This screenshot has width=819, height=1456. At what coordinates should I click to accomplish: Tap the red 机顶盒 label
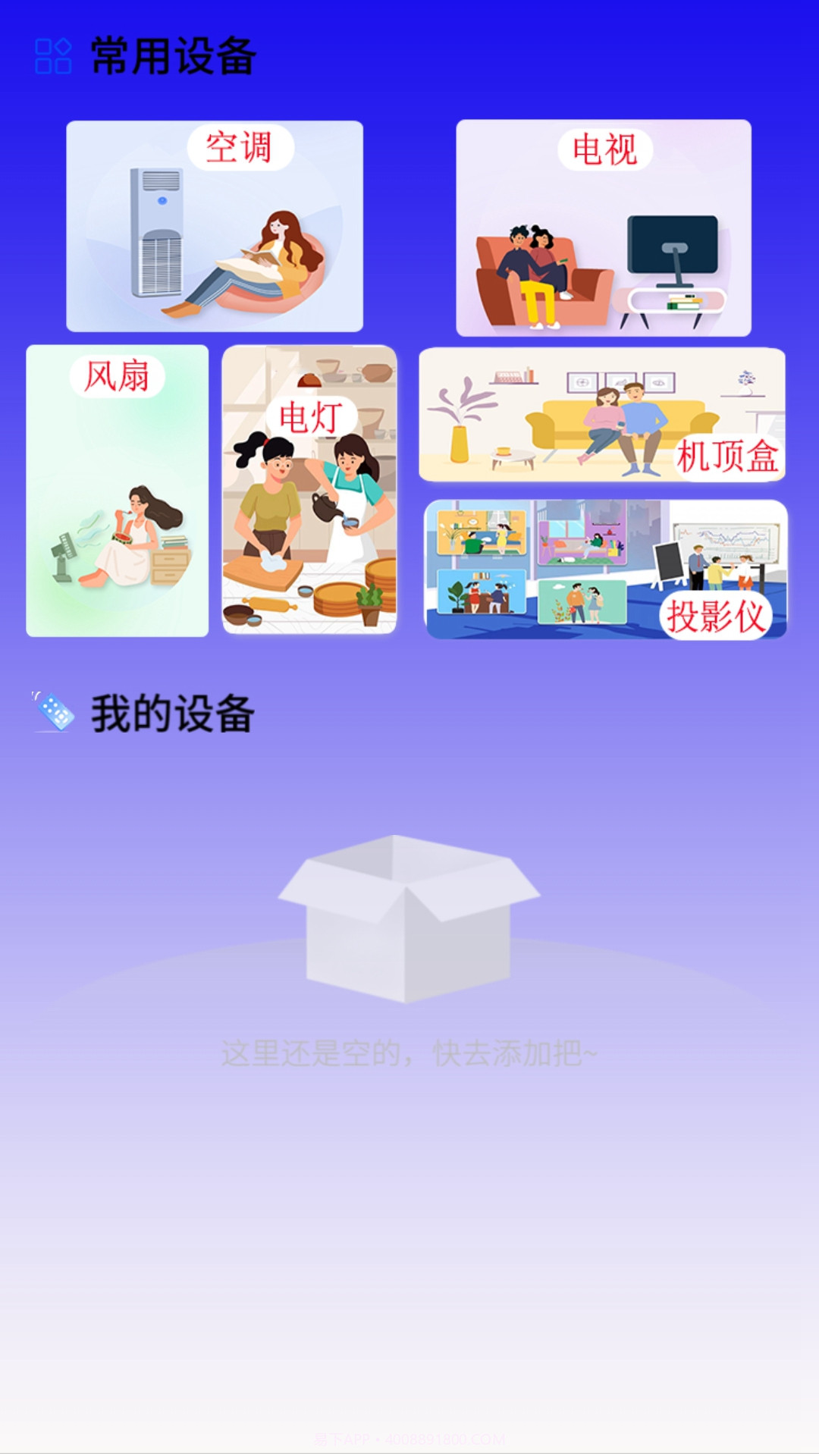730,455
